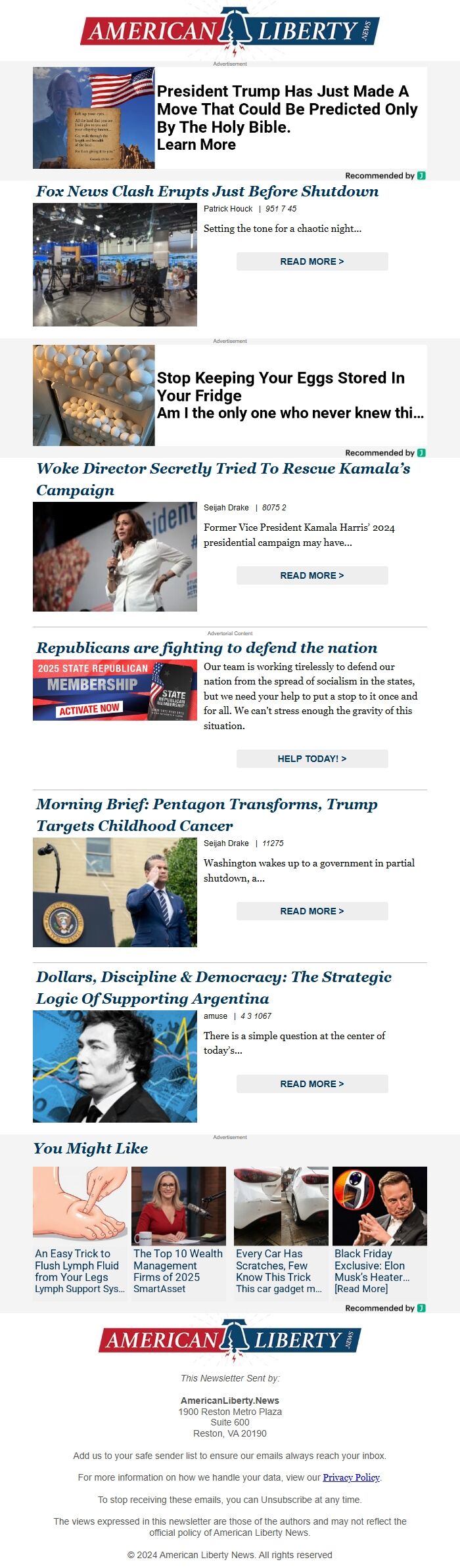Open the Dollars, Discipline & Democracy Argentina headline

[x=214, y=987]
